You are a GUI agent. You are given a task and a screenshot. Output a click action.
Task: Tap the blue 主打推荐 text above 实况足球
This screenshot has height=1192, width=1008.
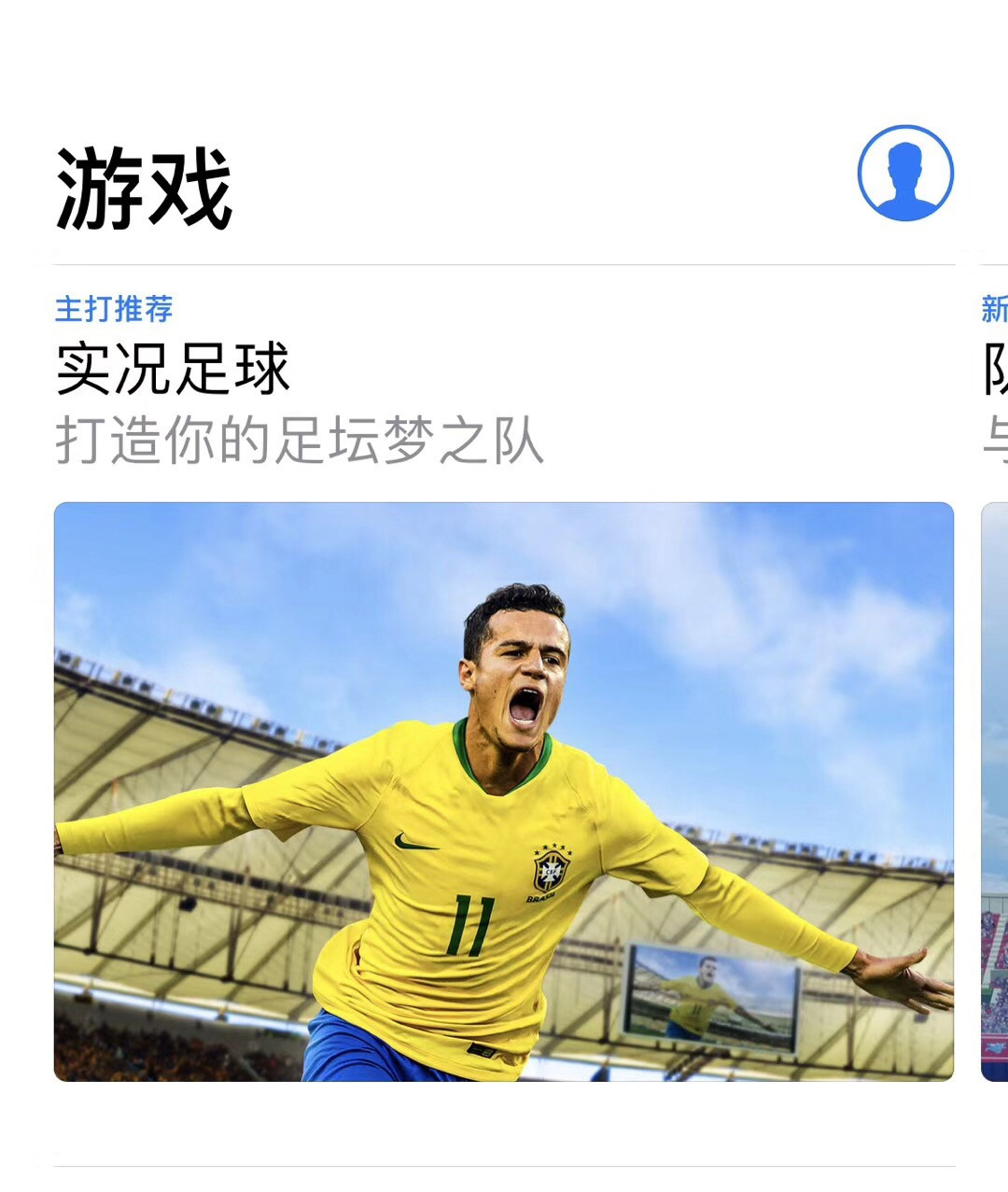[115, 308]
